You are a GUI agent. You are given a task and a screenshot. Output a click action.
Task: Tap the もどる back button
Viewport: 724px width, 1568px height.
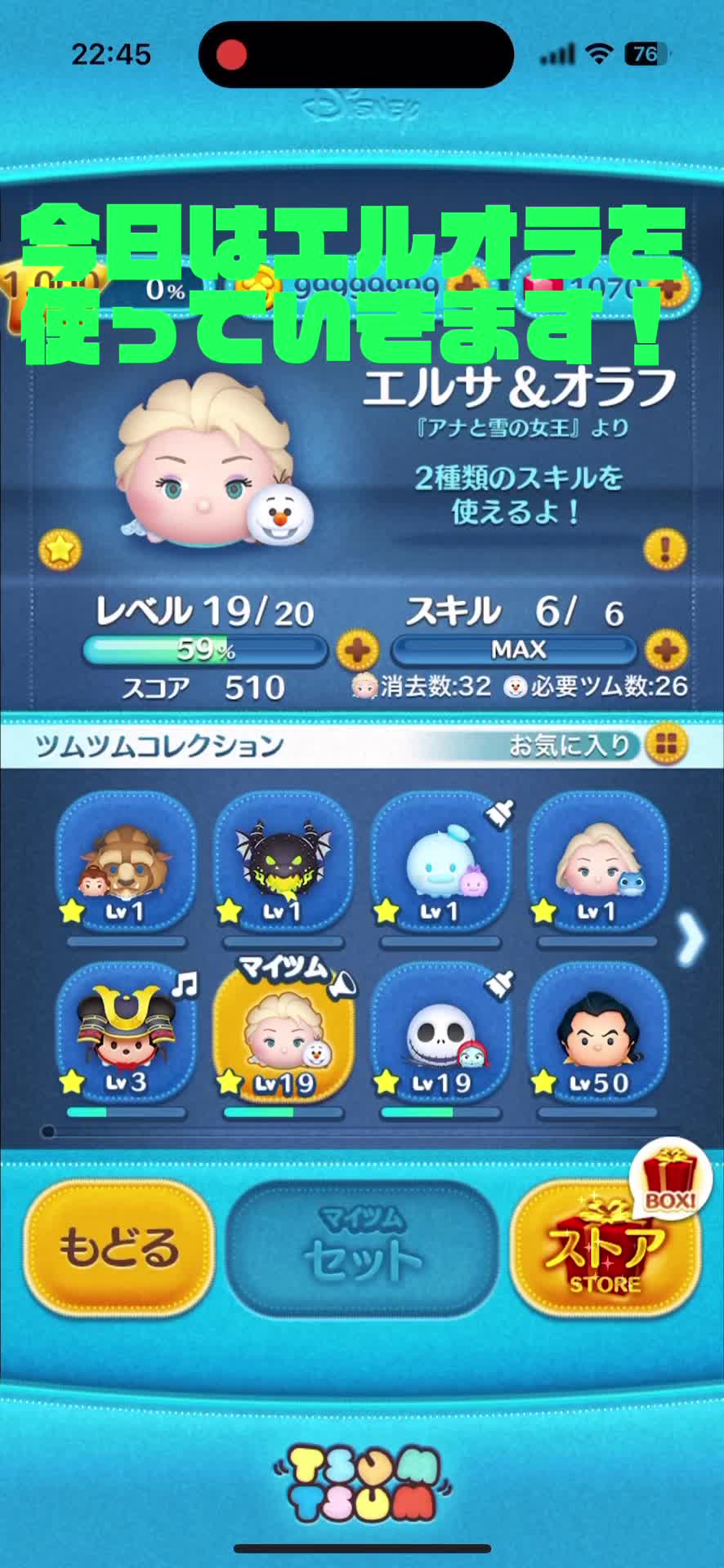pyautogui.click(x=118, y=1248)
